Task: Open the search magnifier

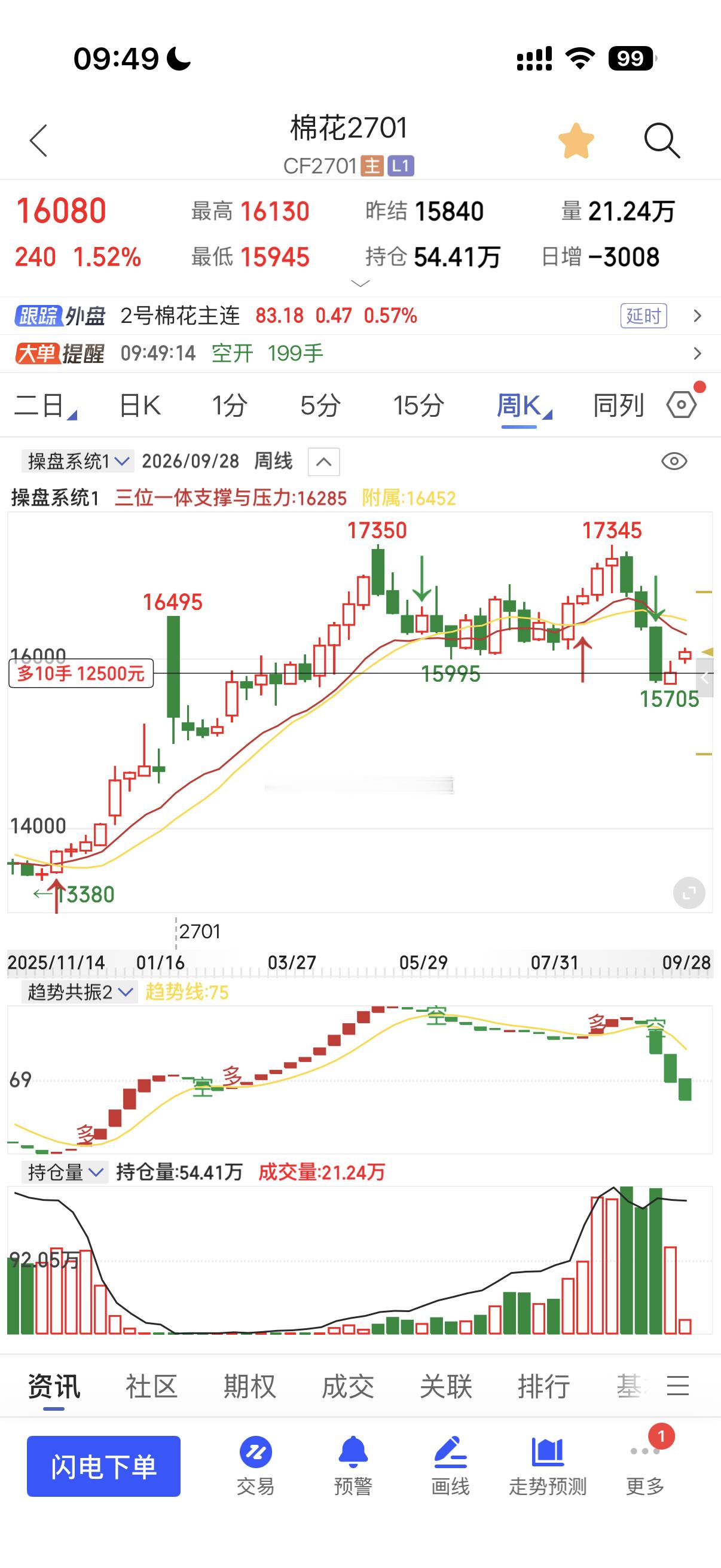Action: click(x=661, y=141)
